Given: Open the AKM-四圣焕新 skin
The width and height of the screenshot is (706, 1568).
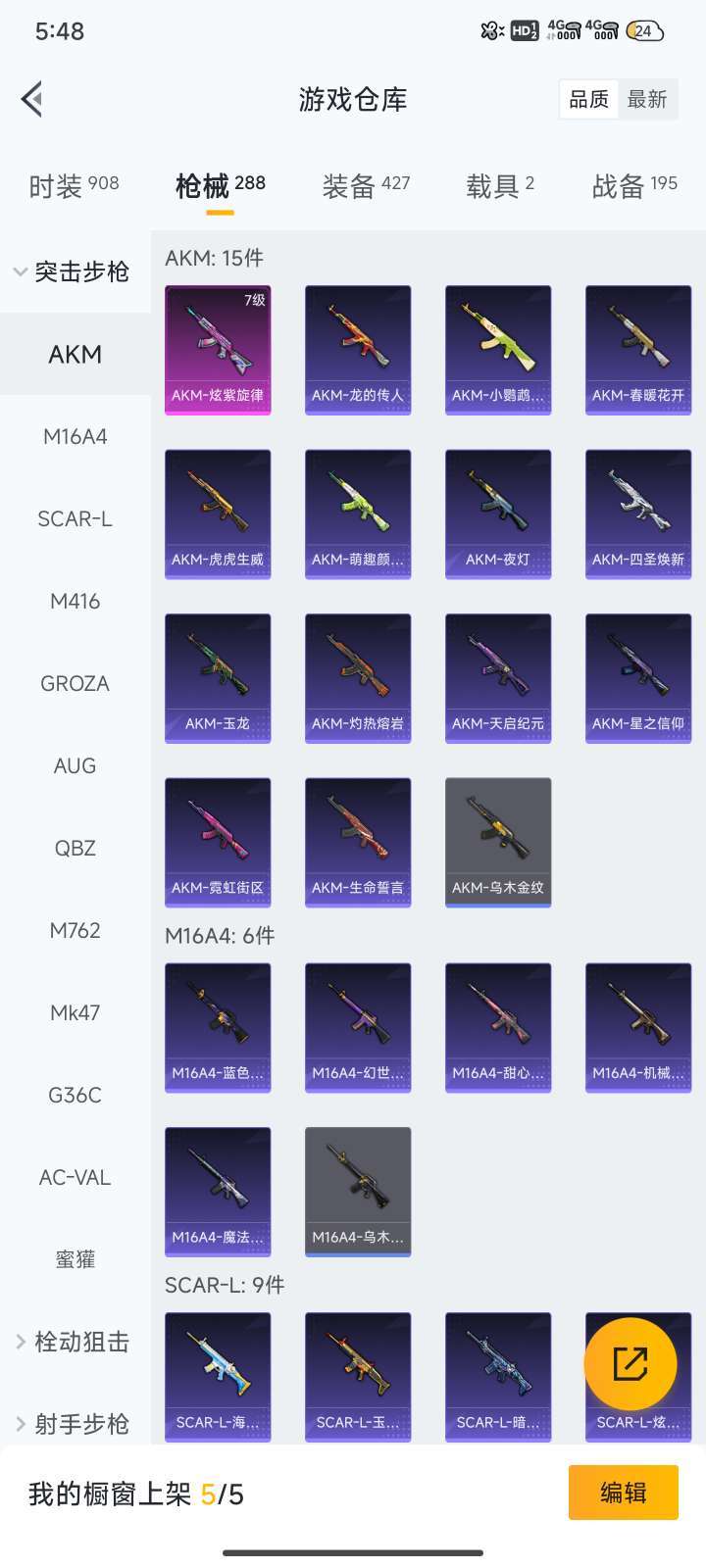Looking at the screenshot, I should [638, 514].
